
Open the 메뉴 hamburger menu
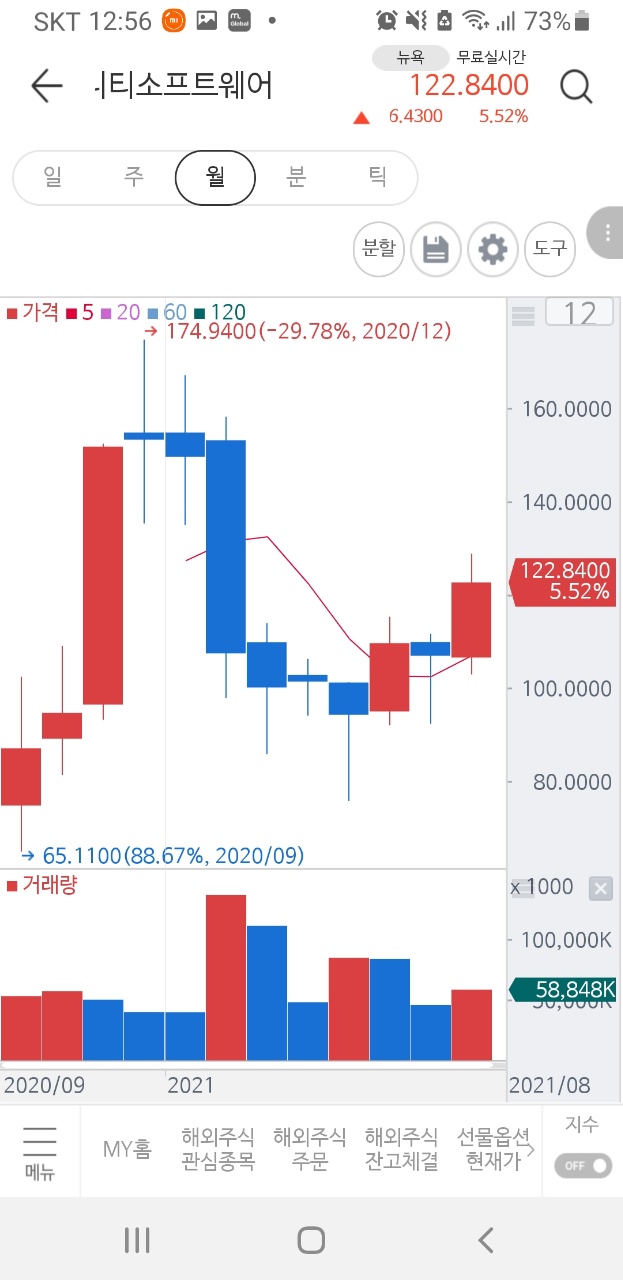pos(40,1151)
